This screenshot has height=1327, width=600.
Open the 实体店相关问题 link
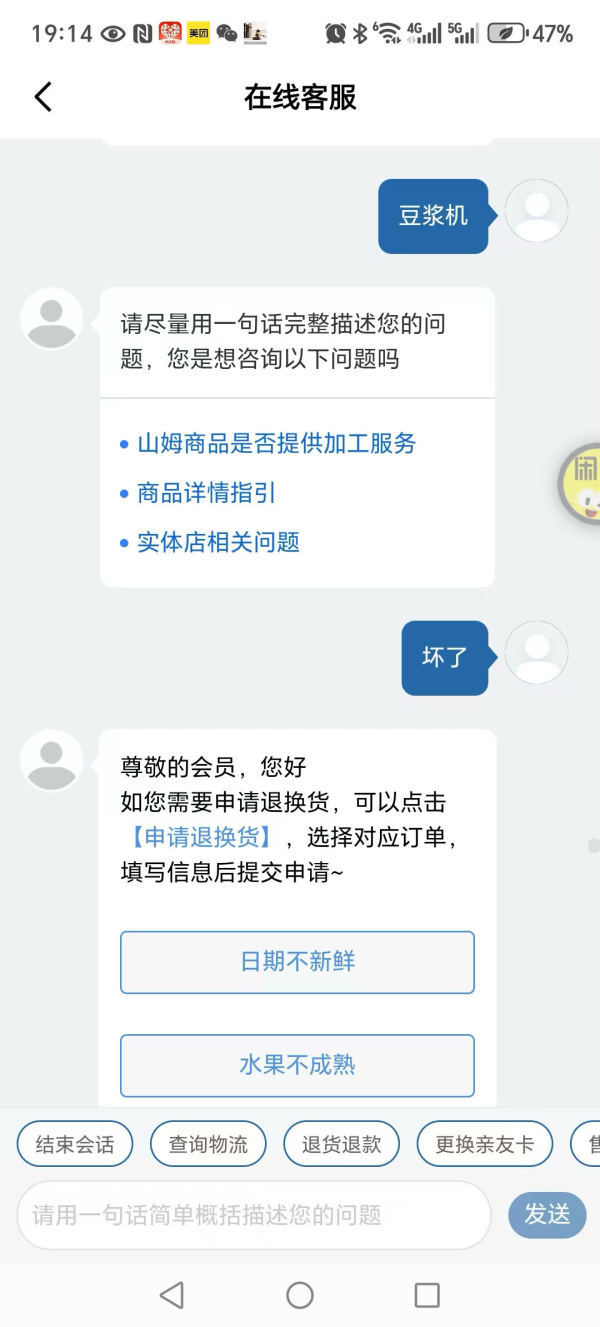(x=218, y=542)
